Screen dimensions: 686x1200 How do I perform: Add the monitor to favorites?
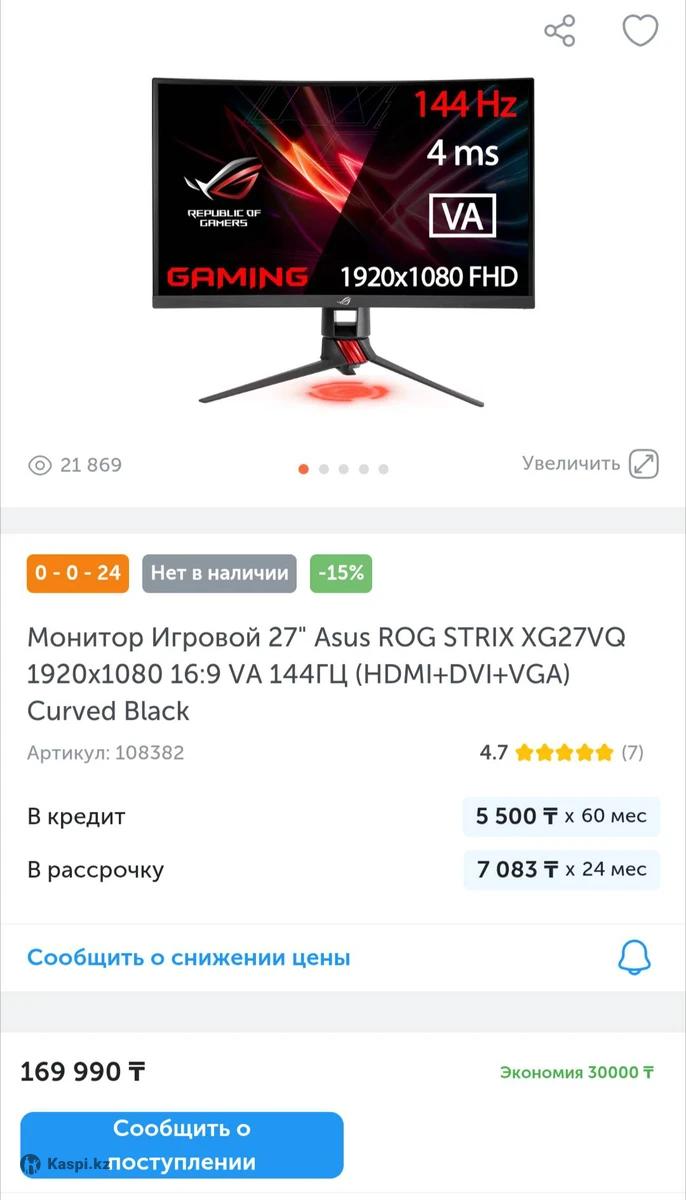coord(640,30)
